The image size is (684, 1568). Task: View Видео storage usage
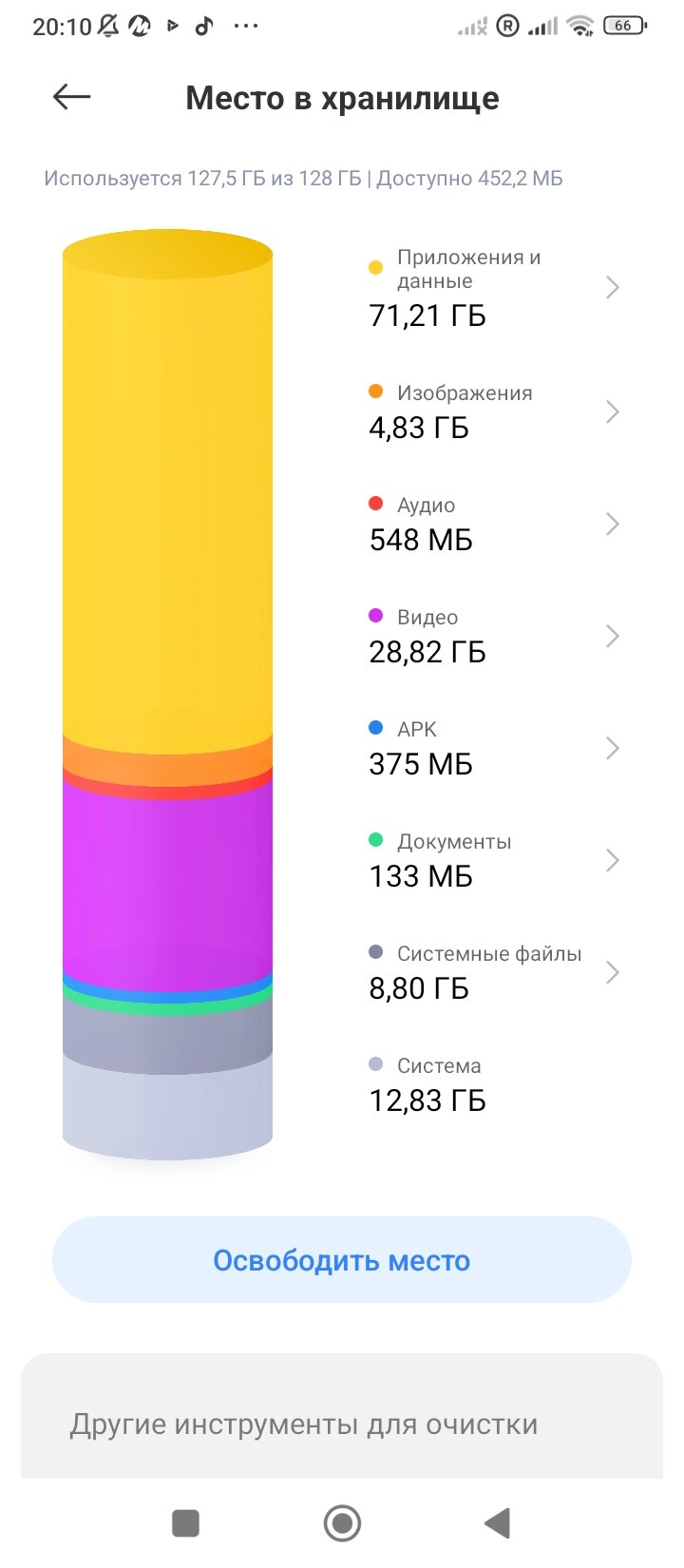point(492,636)
